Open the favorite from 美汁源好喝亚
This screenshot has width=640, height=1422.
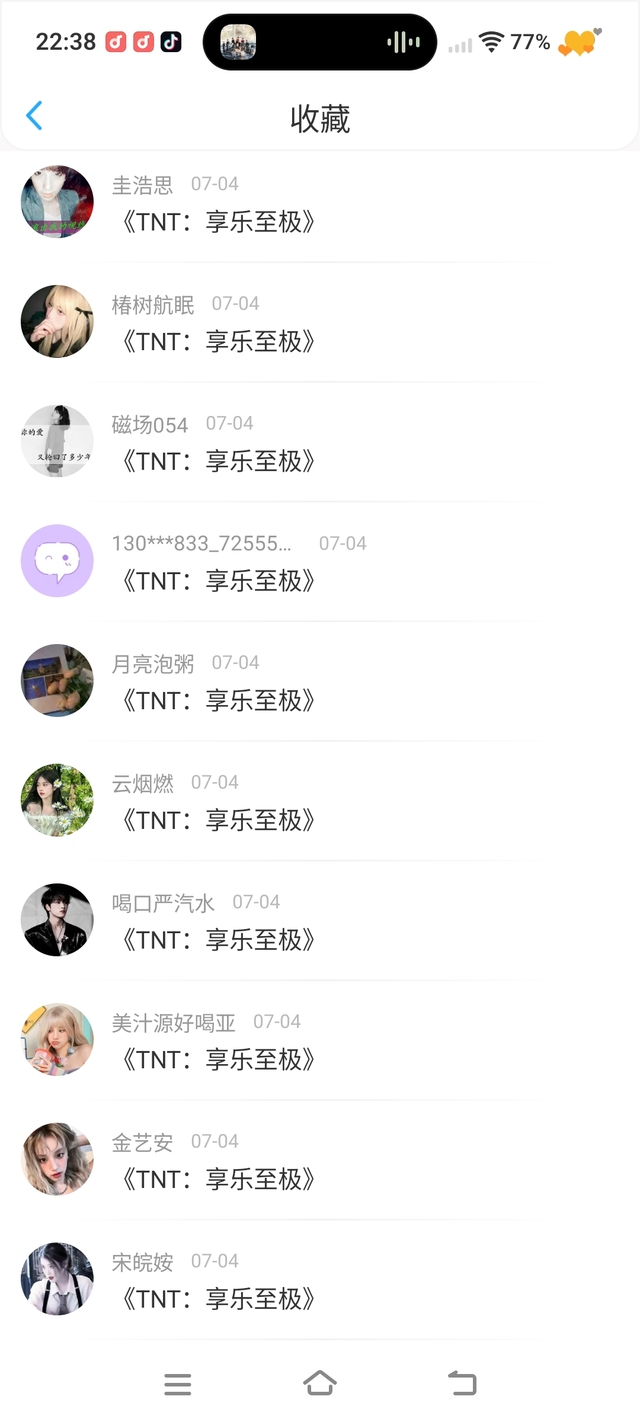click(320, 1040)
